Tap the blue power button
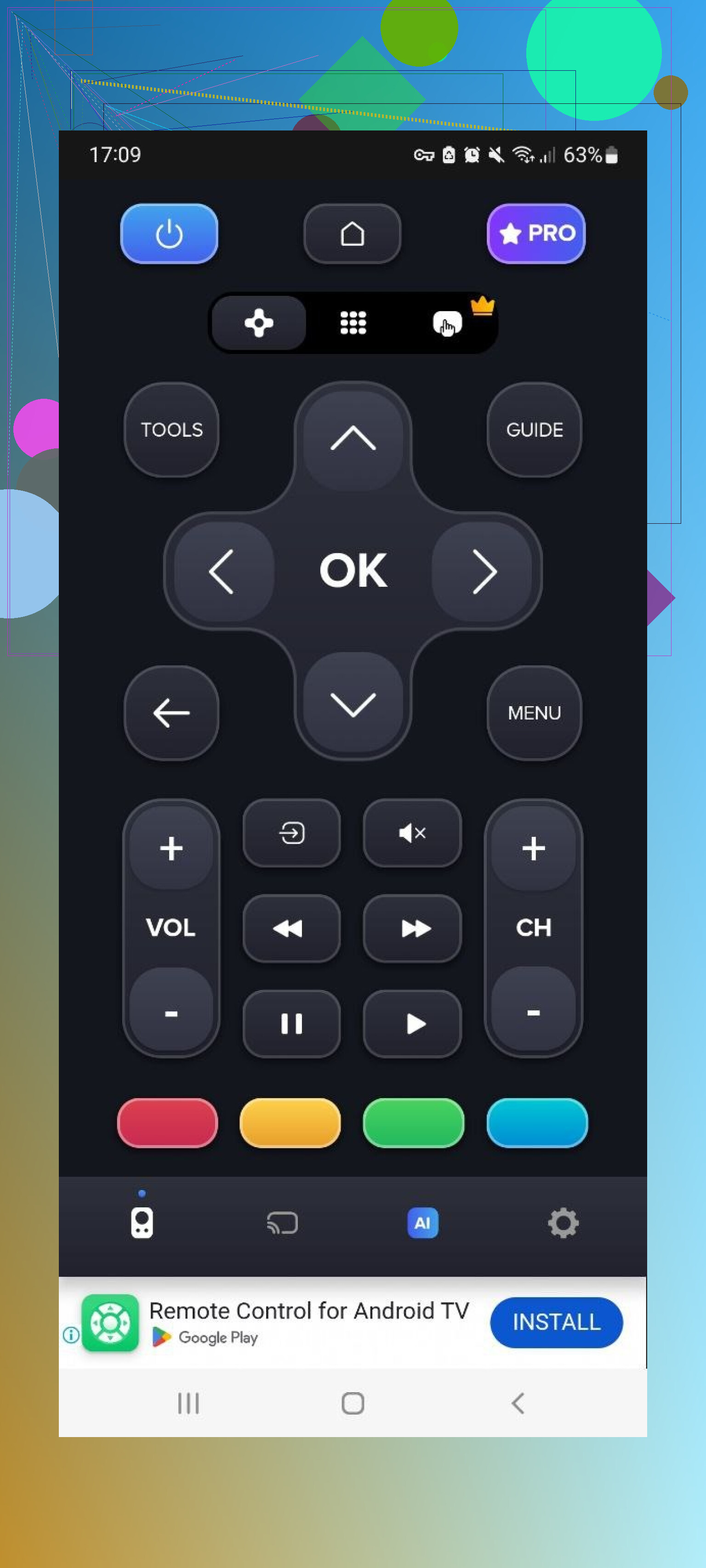Viewport: 706px width, 1568px height. pos(169,234)
